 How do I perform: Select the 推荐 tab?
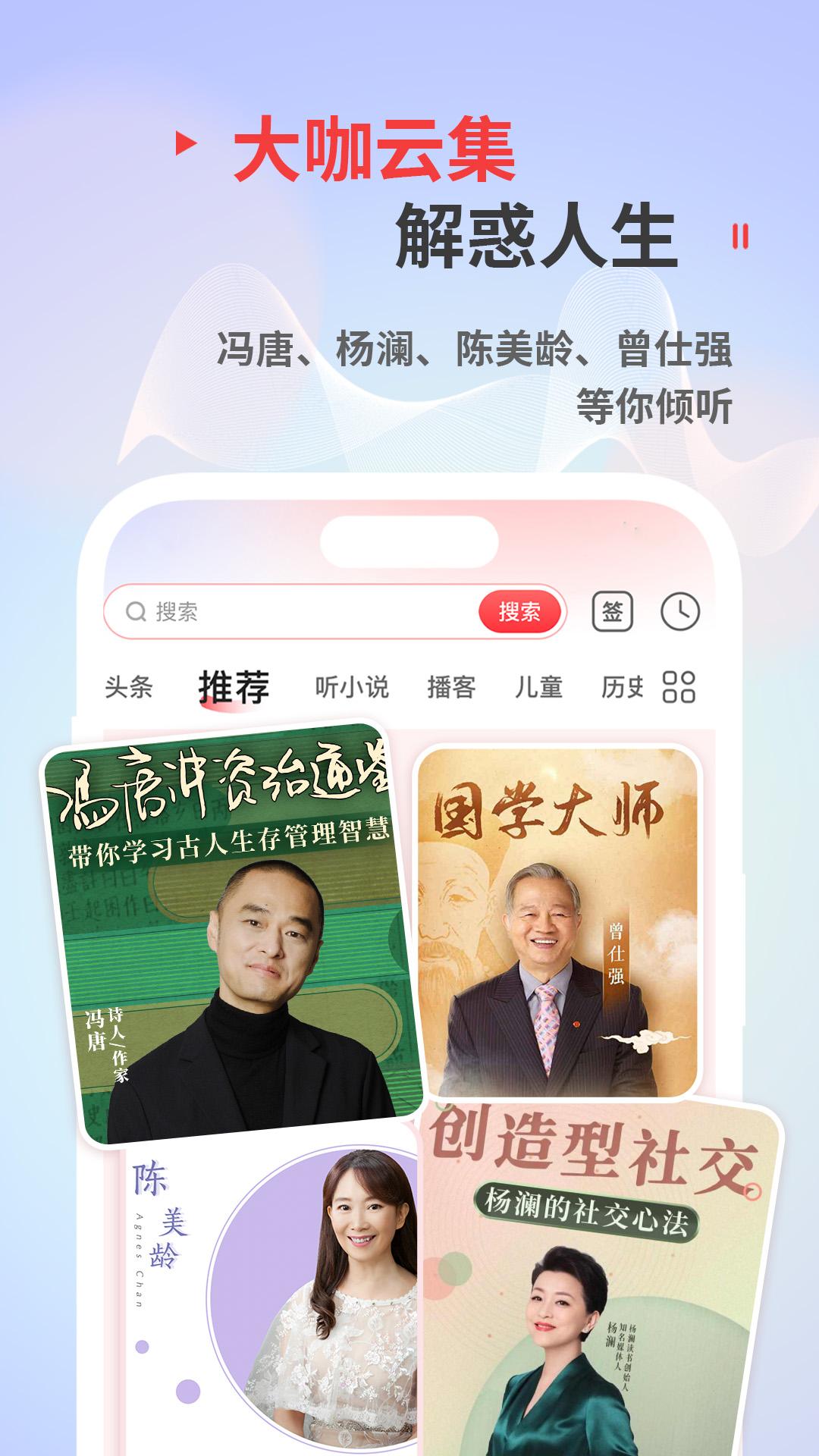[x=232, y=682]
